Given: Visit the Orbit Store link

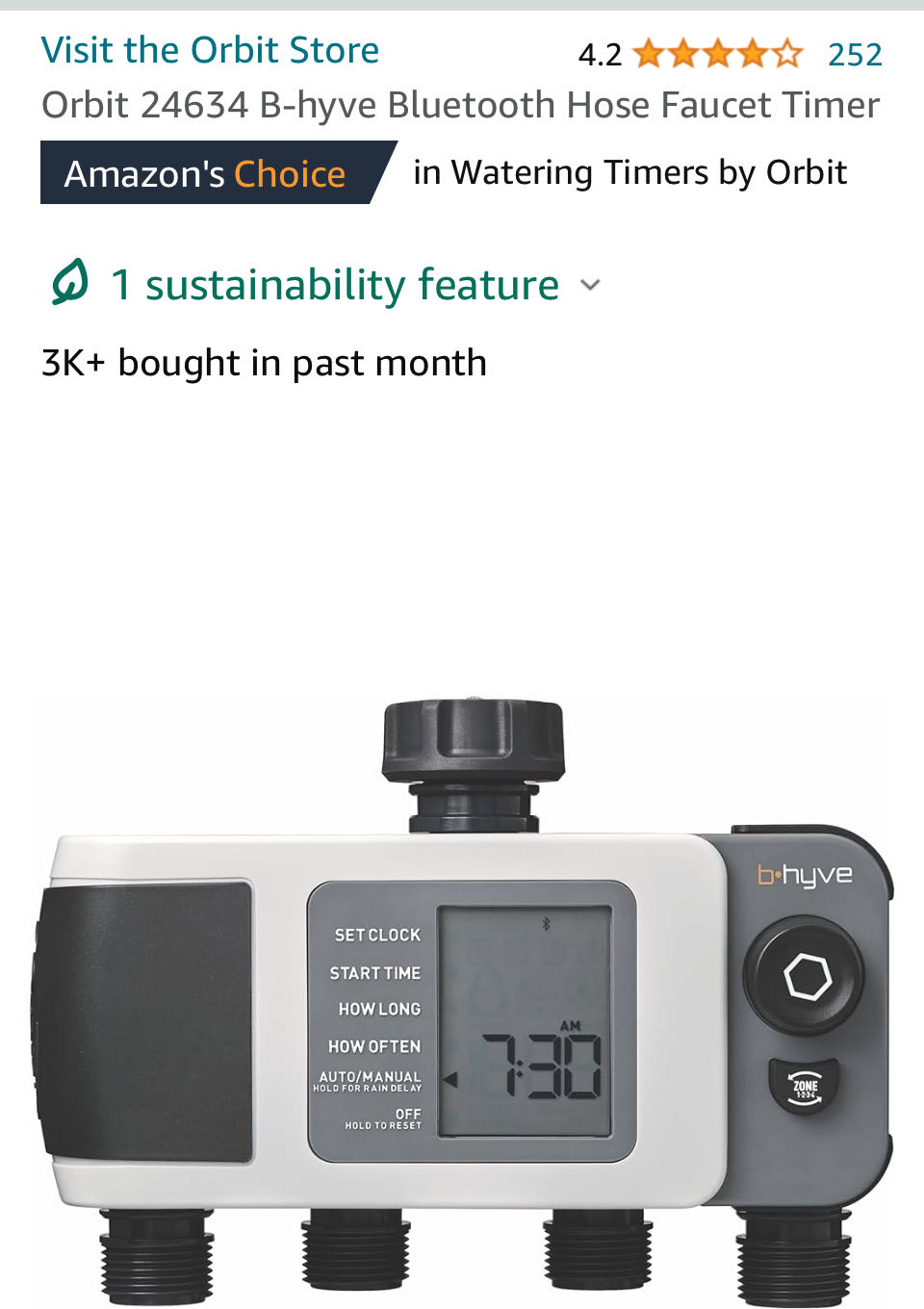Looking at the screenshot, I should point(210,50).
